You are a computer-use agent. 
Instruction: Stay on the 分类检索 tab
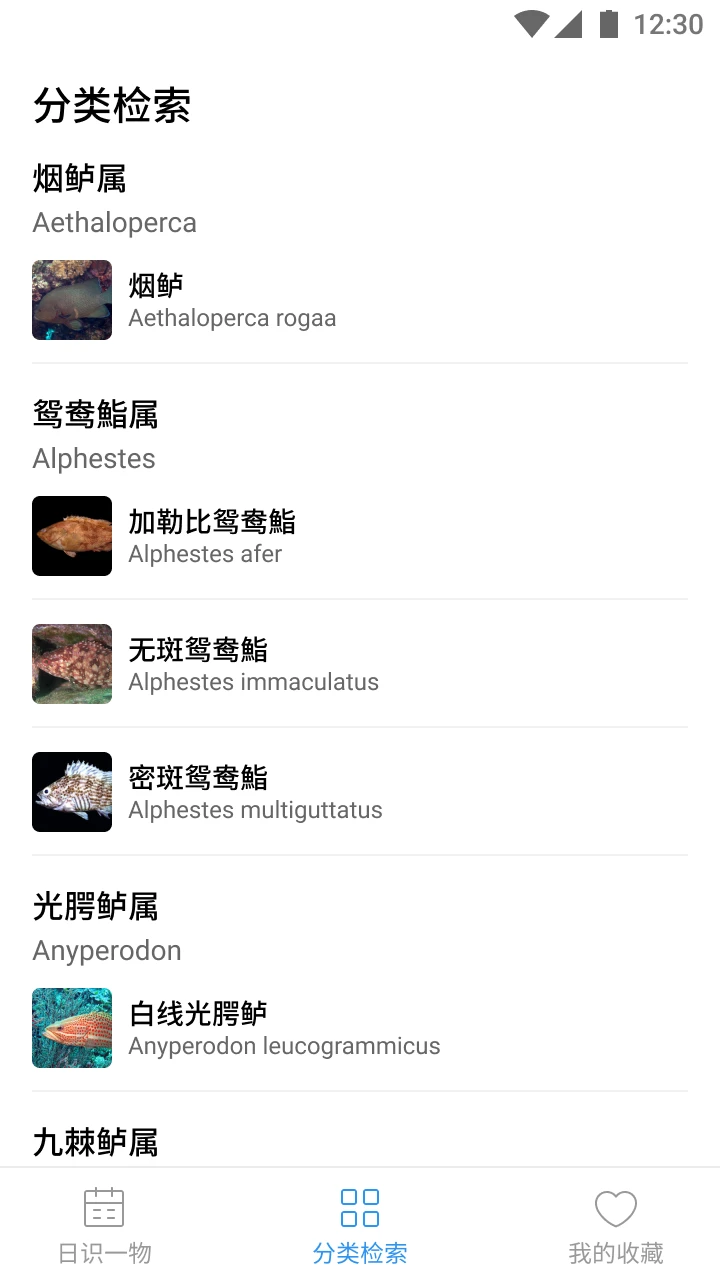[x=359, y=1222]
